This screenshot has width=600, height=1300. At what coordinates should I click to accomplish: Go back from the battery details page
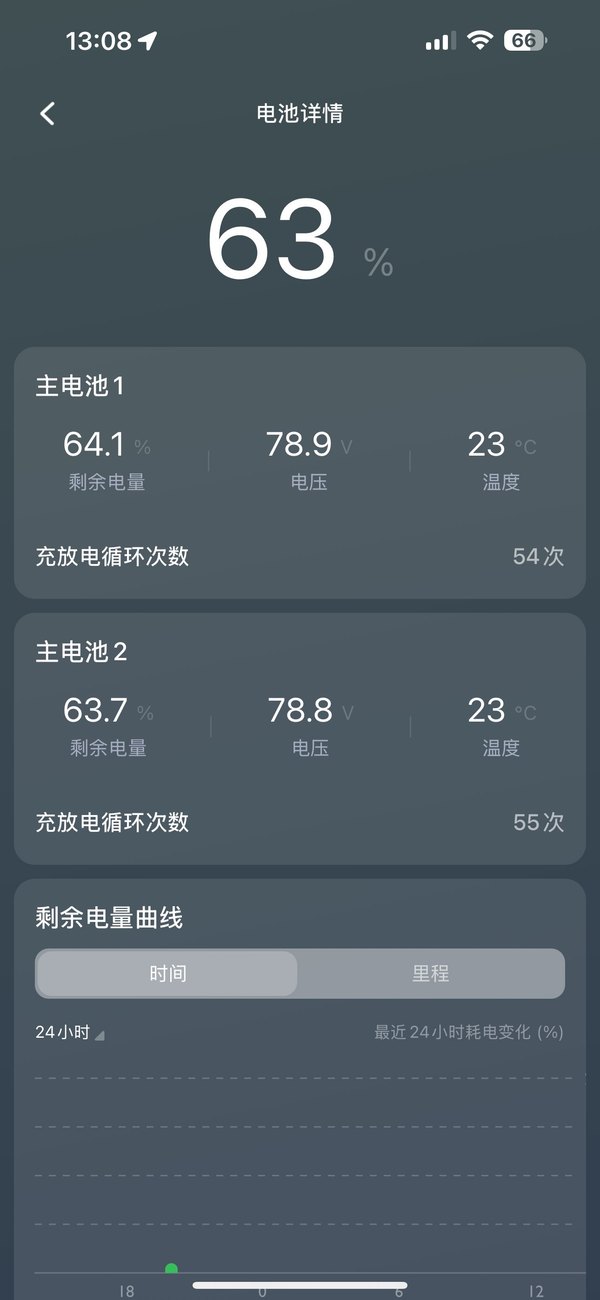[x=47, y=113]
